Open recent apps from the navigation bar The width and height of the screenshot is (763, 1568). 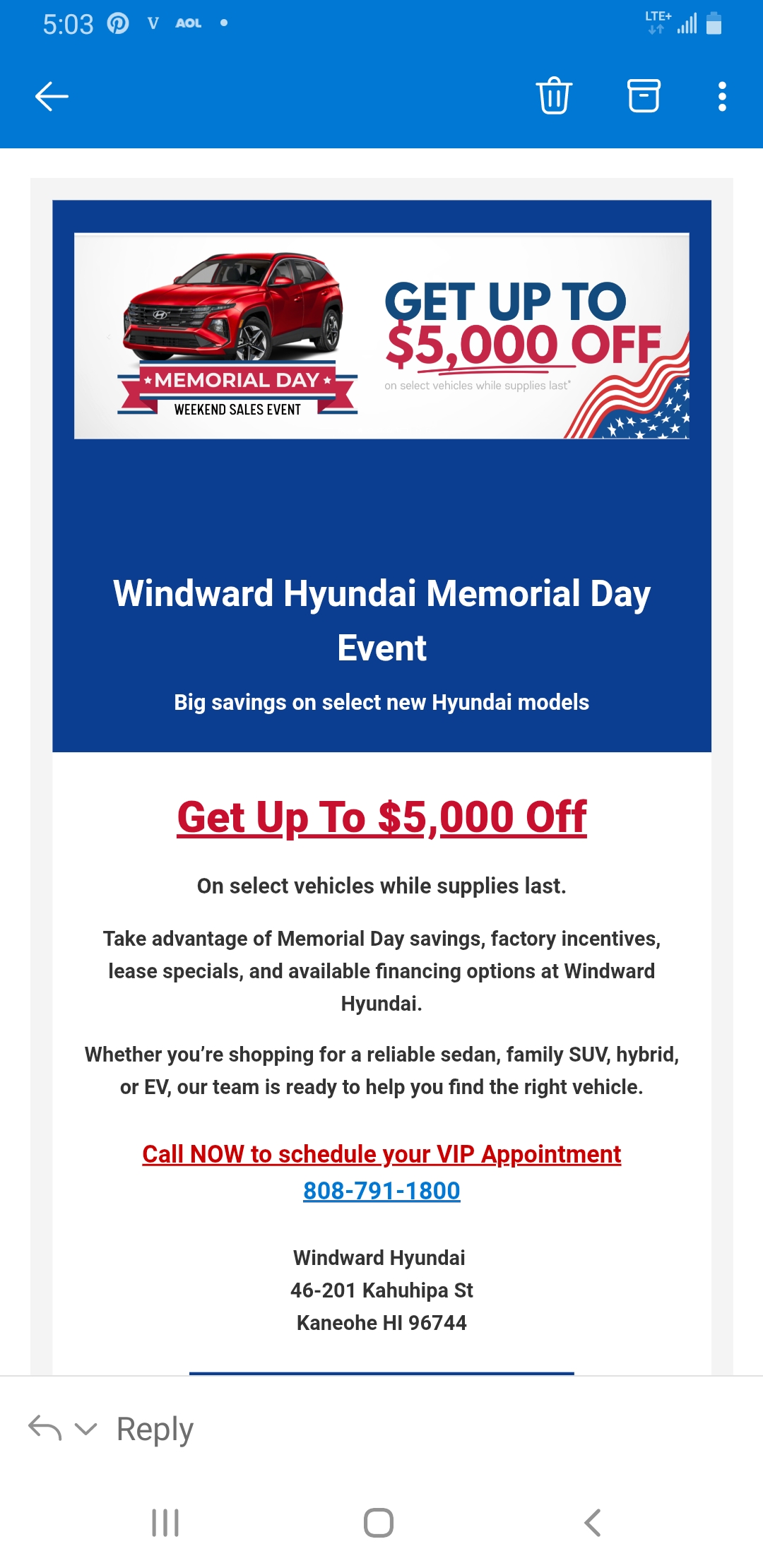(x=165, y=1523)
